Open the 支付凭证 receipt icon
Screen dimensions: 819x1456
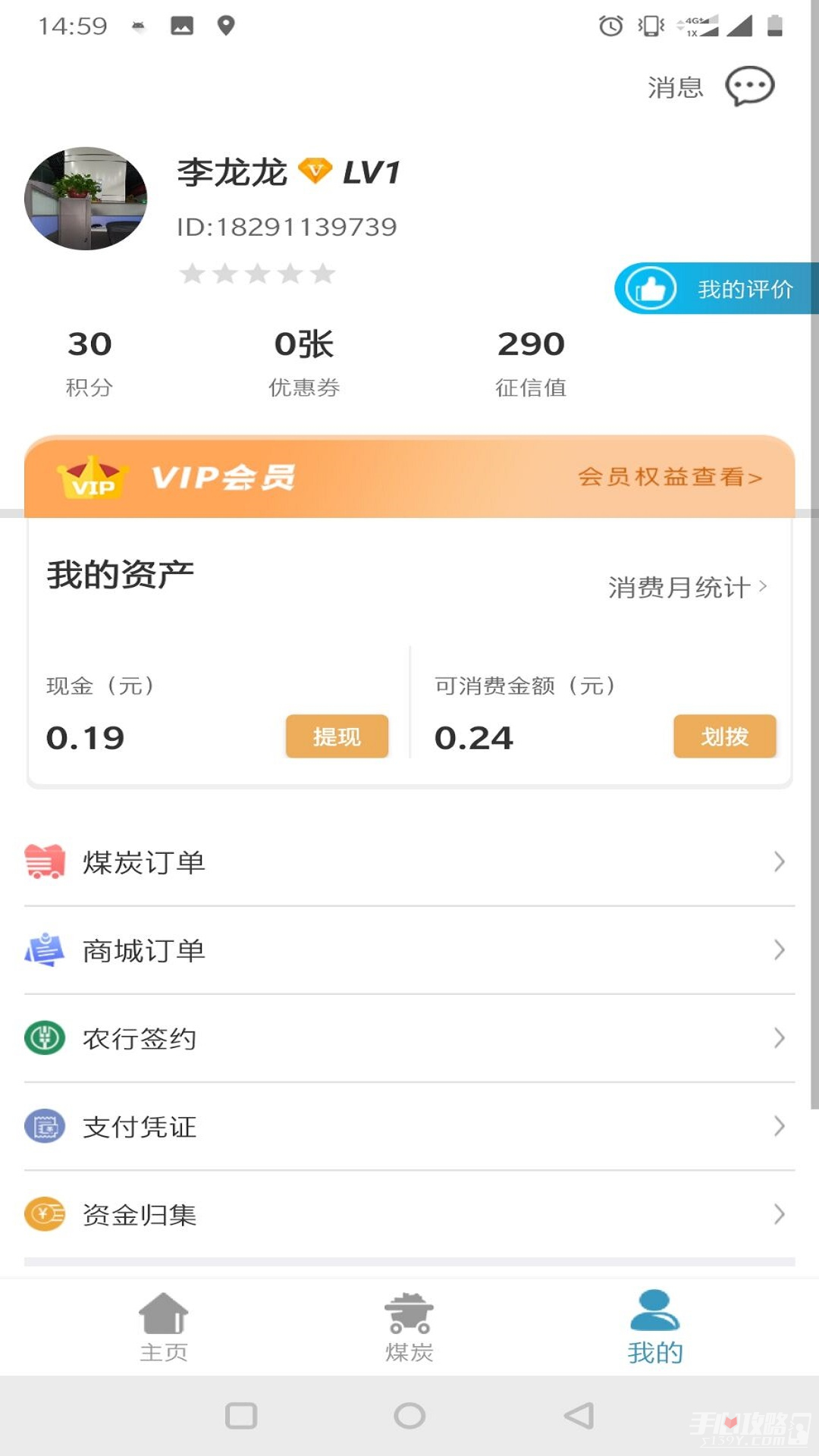(43, 1128)
